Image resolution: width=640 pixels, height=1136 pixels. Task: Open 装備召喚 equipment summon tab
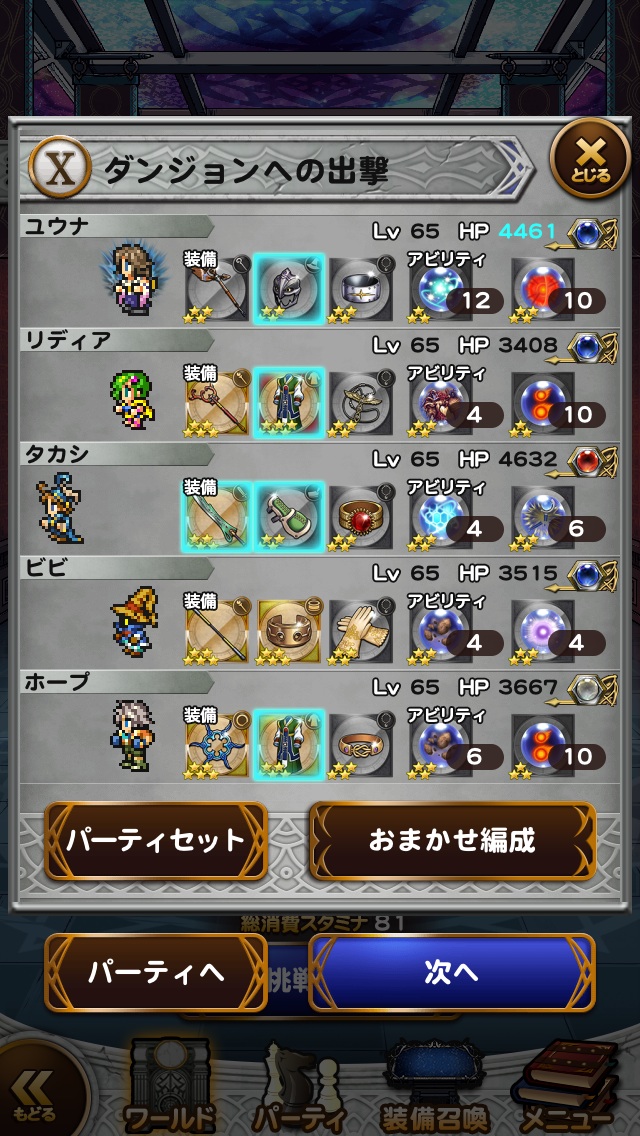tap(433, 1088)
